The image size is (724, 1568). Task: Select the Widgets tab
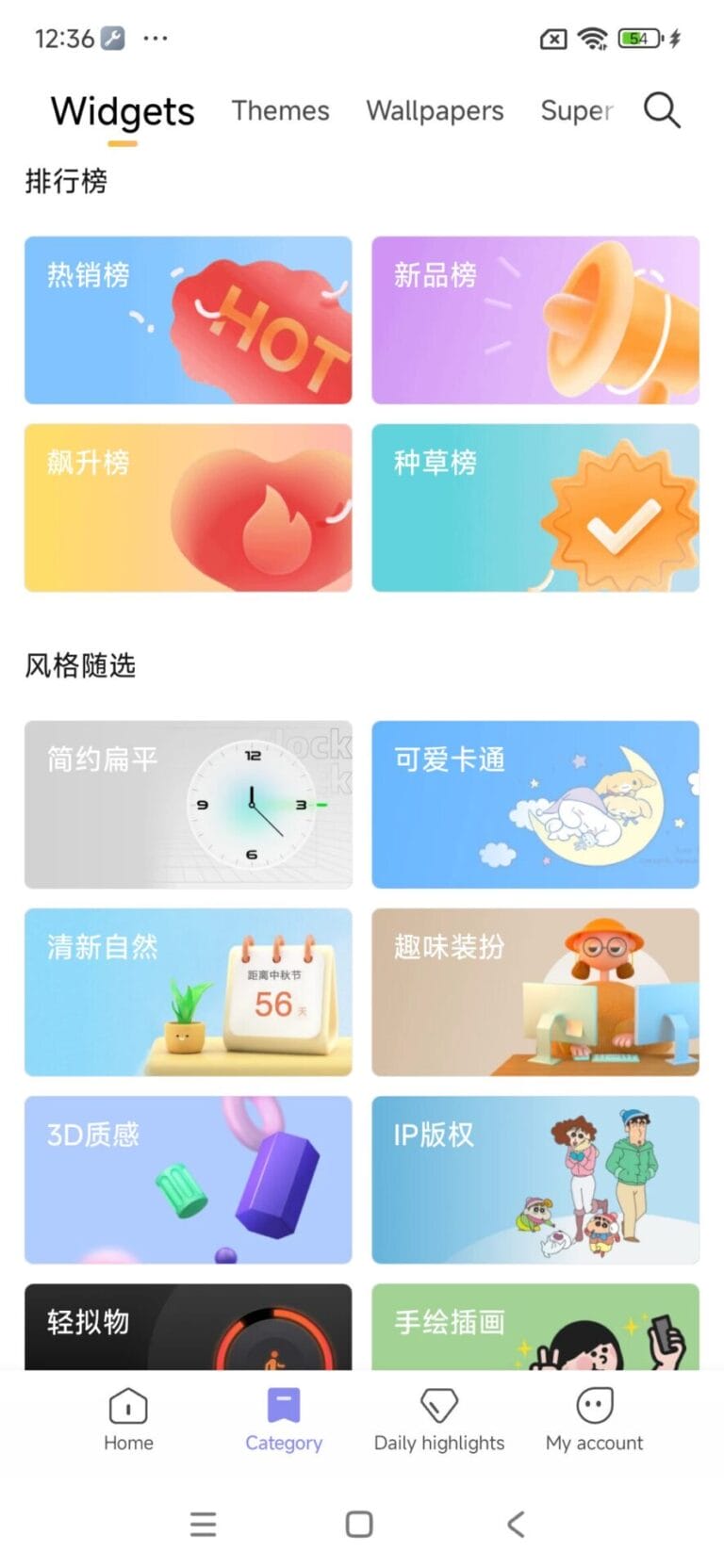pyautogui.click(x=123, y=111)
